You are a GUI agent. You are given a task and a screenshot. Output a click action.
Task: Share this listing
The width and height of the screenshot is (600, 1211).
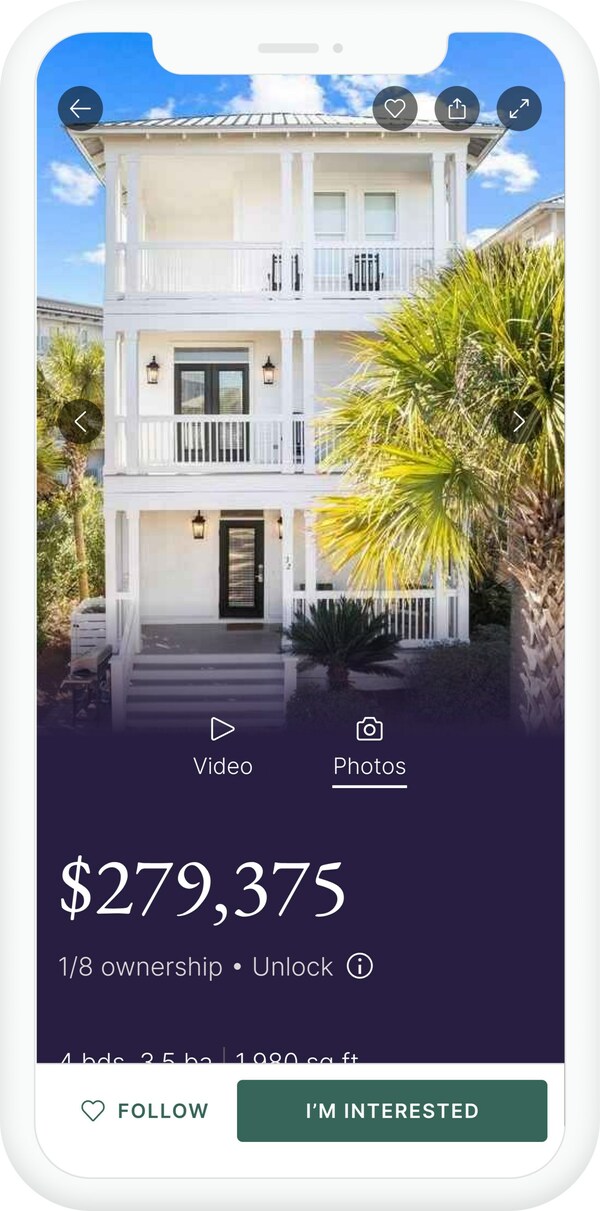pos(457,109)
